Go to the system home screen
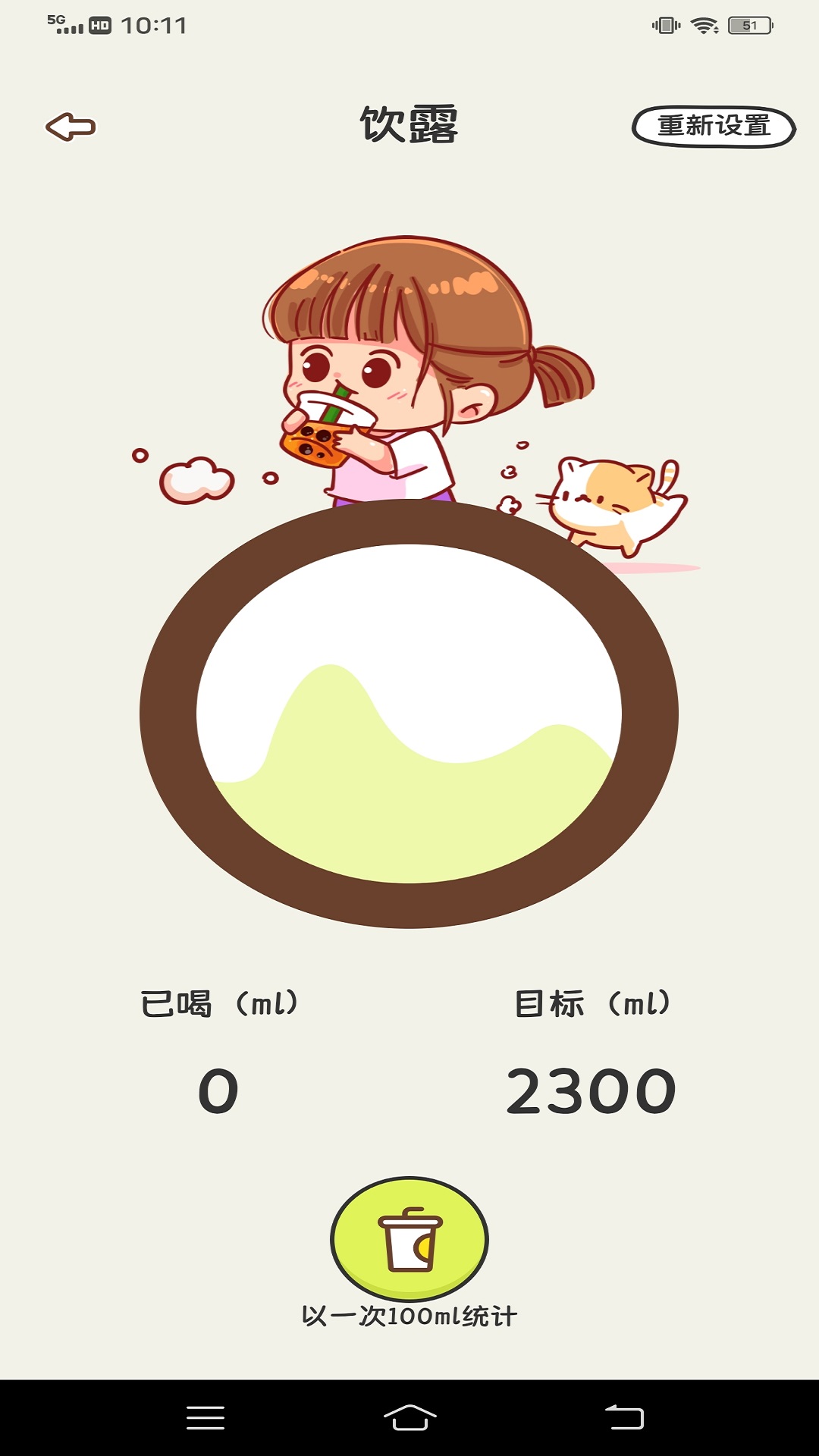This screenshot has width=819, height=1456. pos(409,1417)
